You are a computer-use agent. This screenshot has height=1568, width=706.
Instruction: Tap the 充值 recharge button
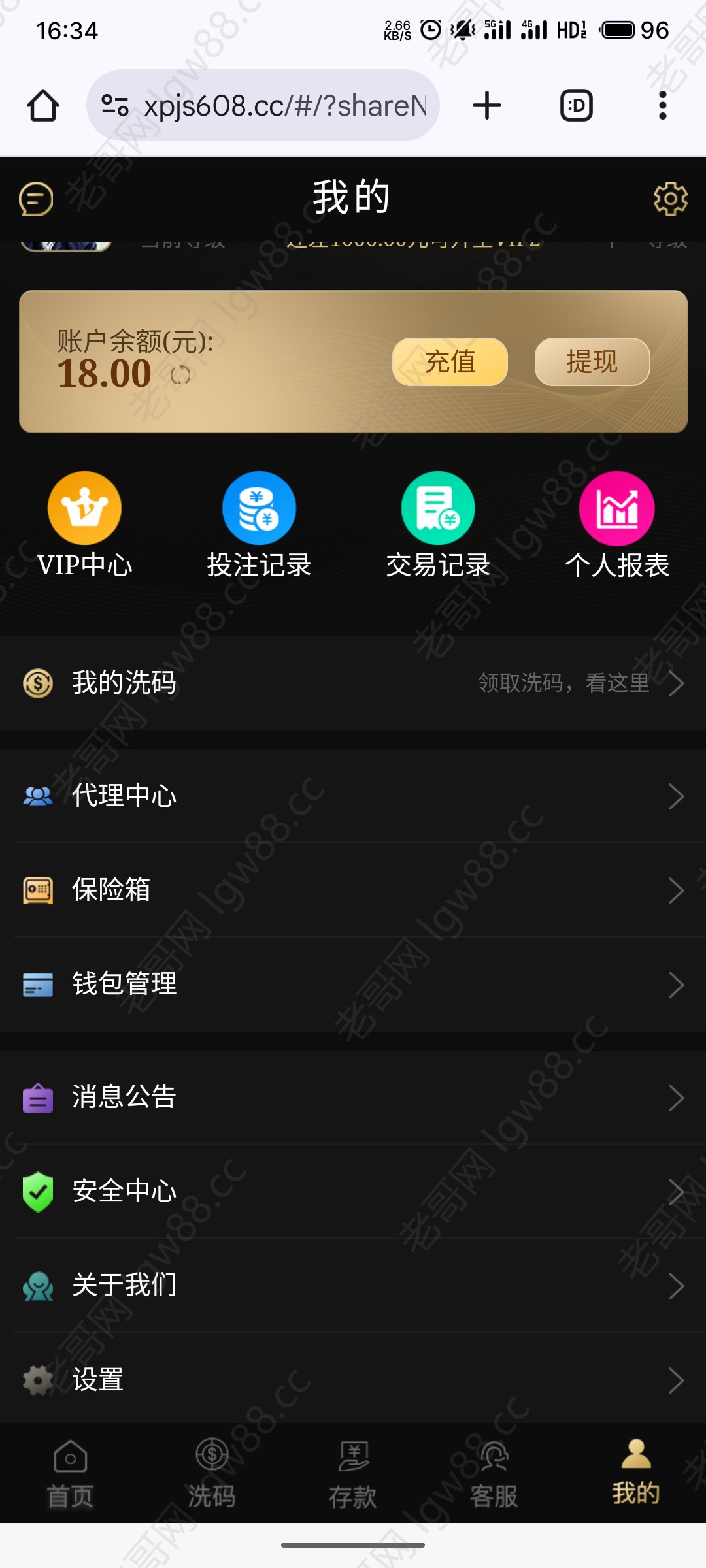[450, 362]
